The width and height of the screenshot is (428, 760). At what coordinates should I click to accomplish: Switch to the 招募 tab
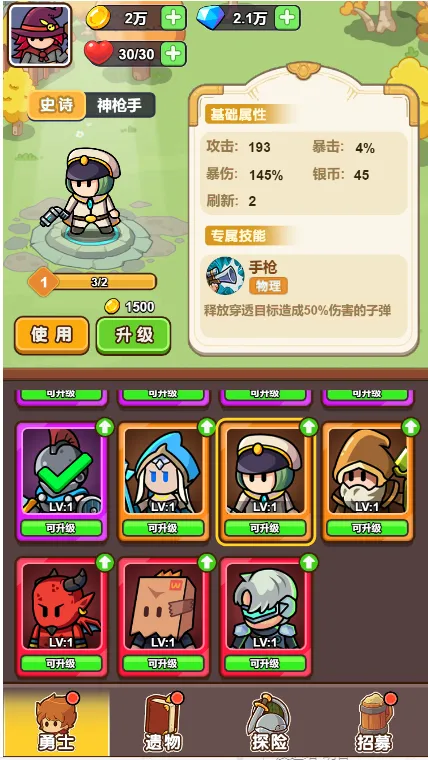pos(373,722)
